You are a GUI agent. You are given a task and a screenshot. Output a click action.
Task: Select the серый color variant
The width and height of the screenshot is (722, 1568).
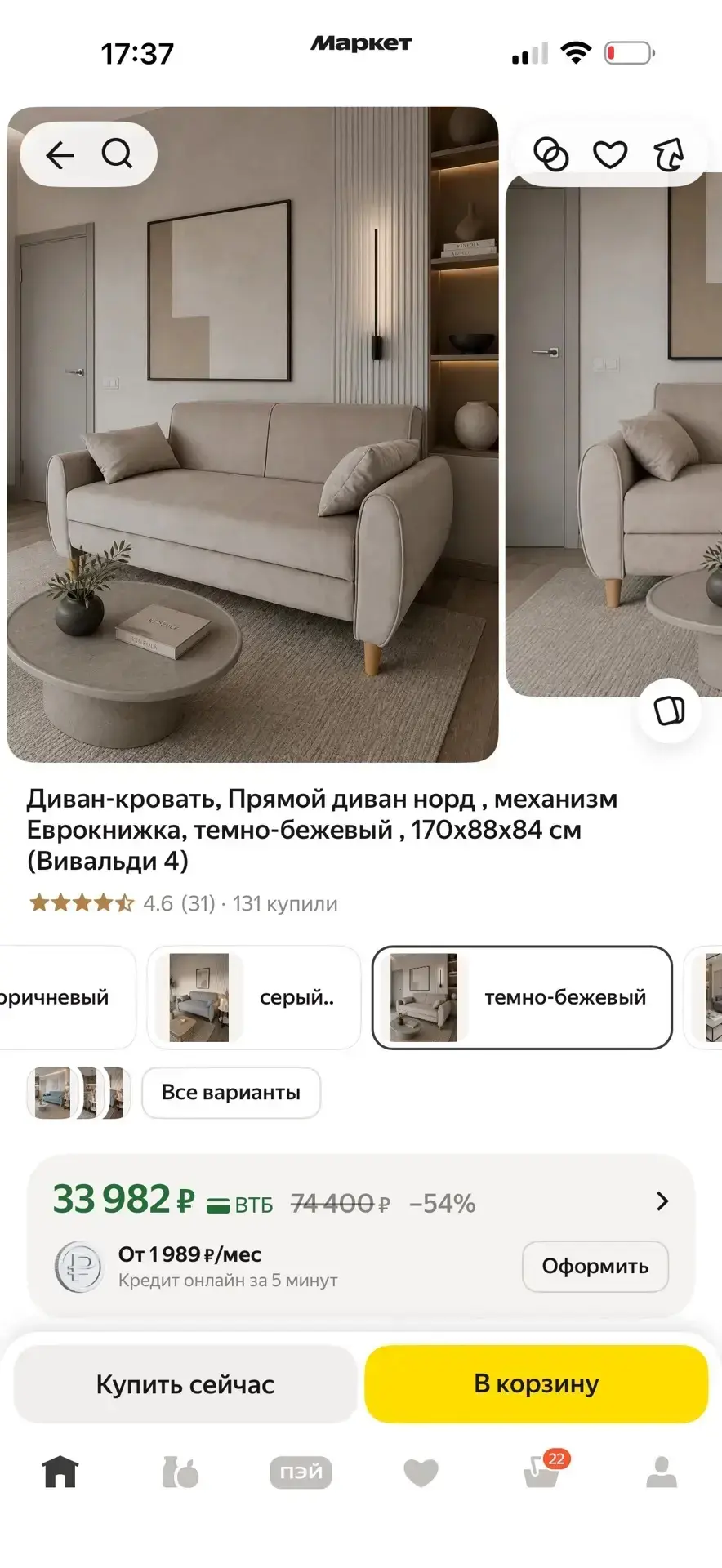254,997
